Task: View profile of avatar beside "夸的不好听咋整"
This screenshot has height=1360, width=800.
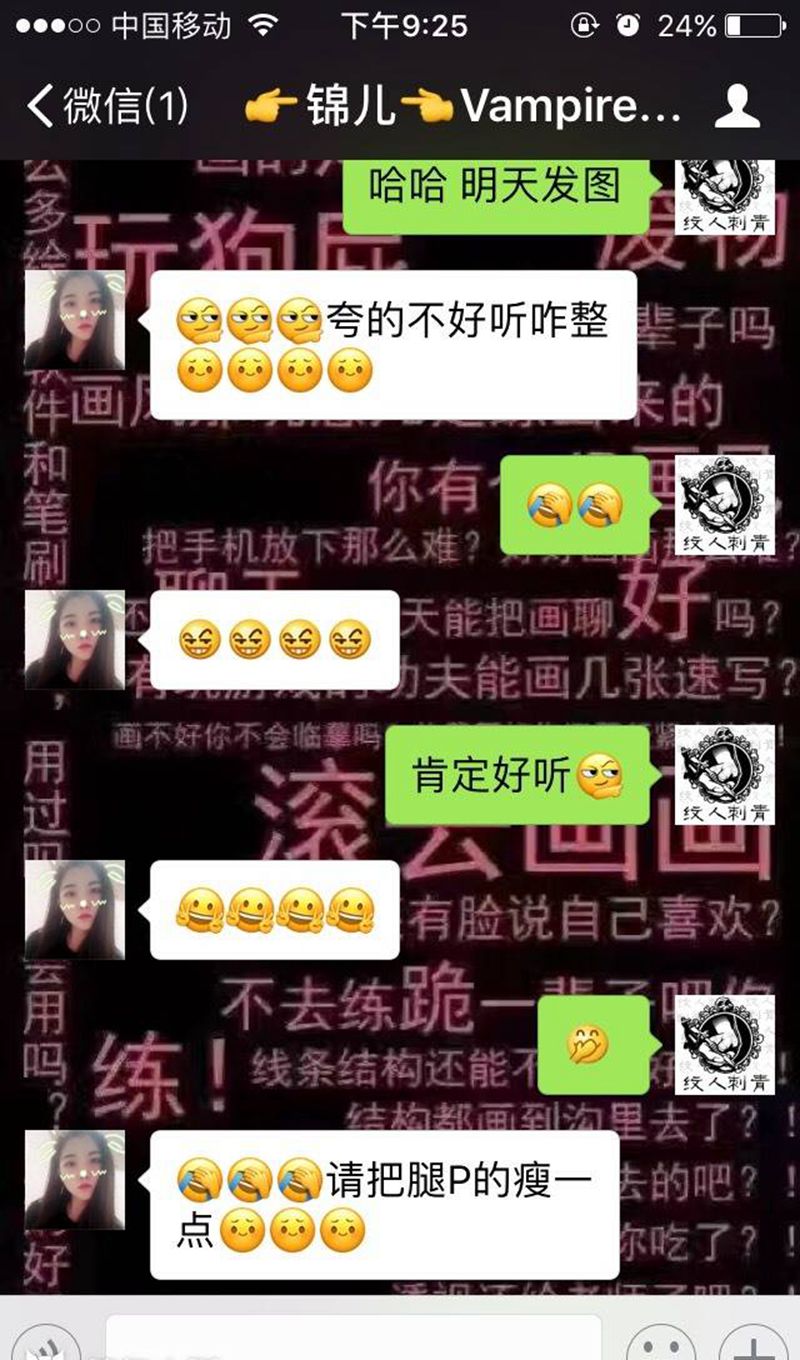Action: coord(75,320)
